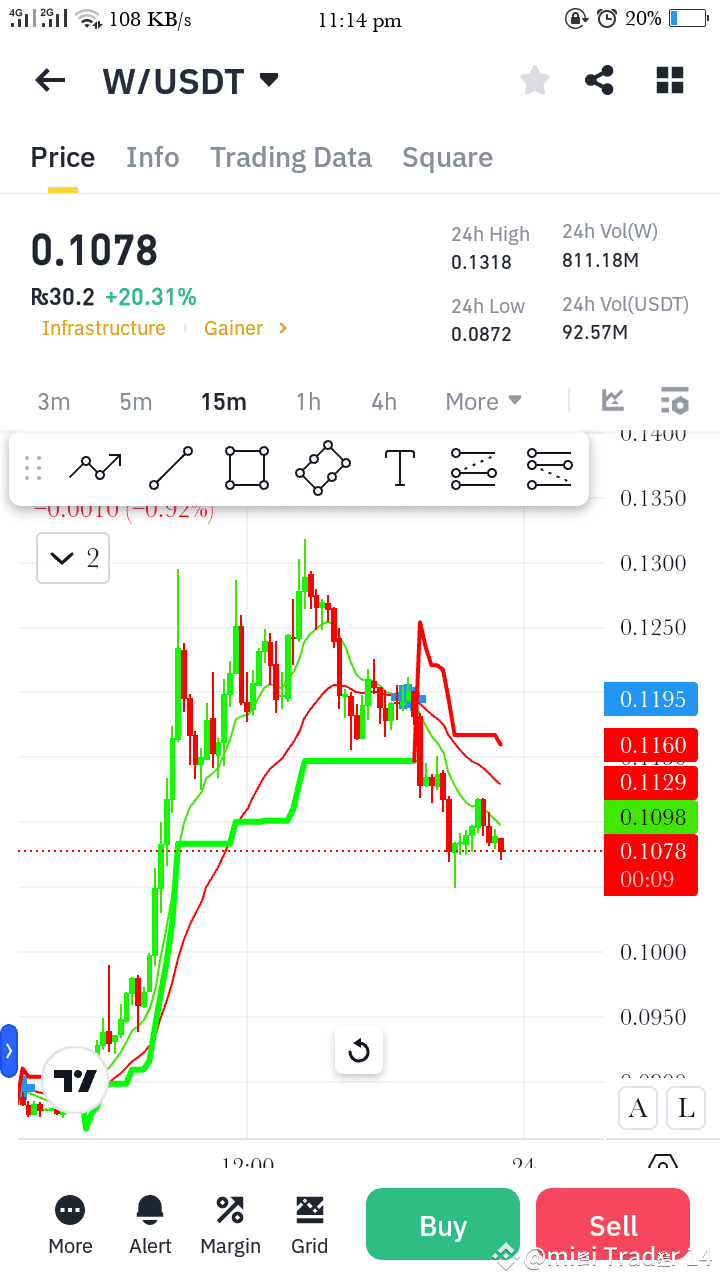The height and width of the screenshot is (1280, 720).
Task: Toggle the 'L' overlay button on chart
Action: 685,1107
